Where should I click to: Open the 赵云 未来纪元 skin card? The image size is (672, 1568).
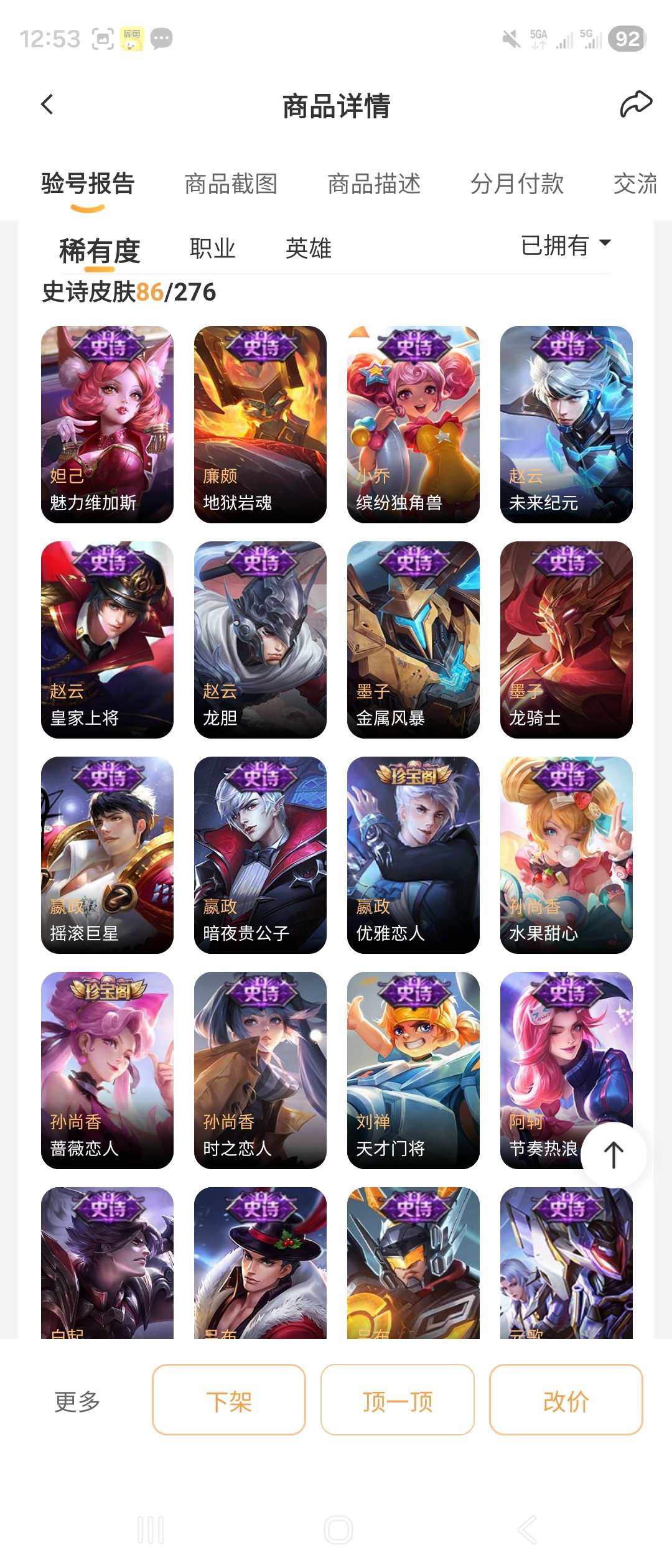click(x=566, y=424)
